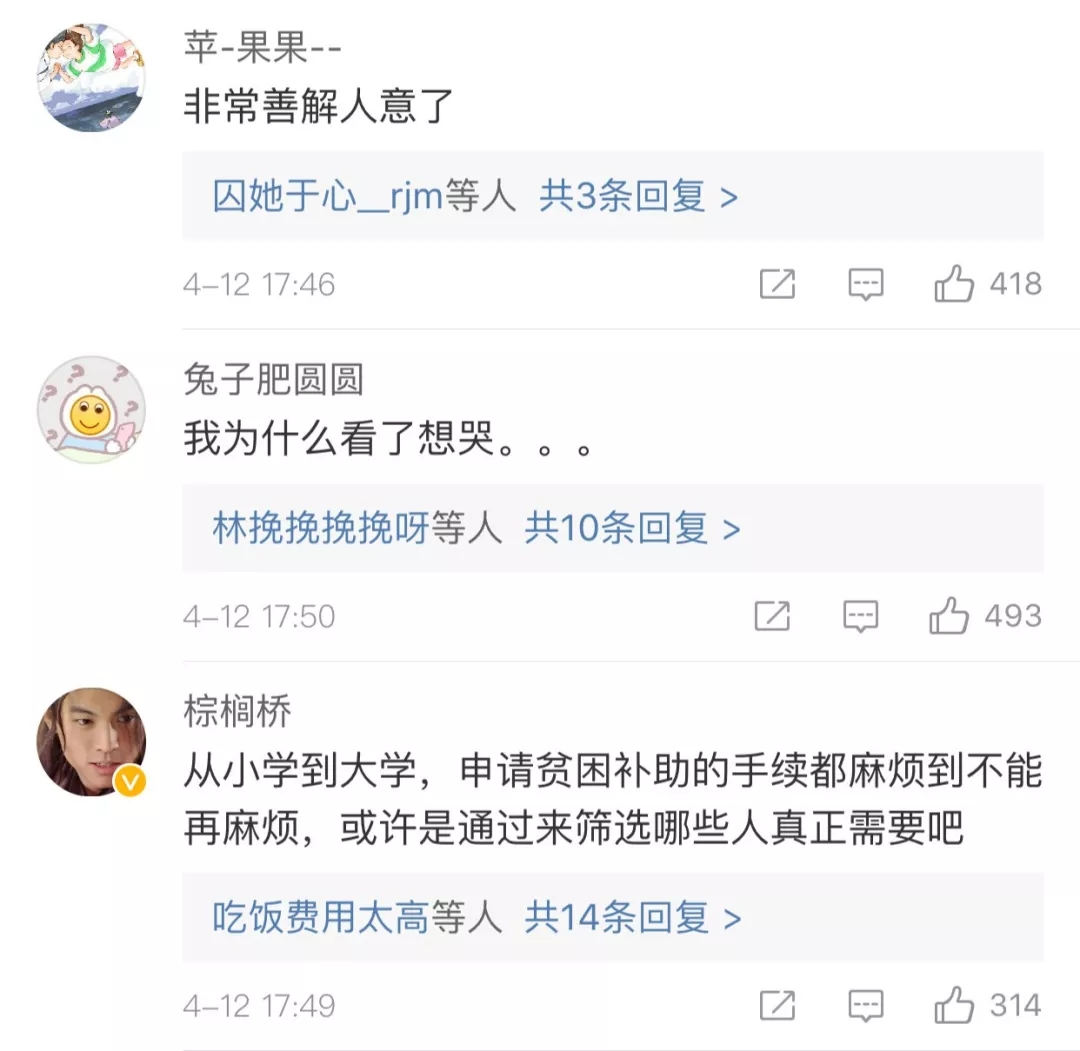Reply to 苹-果果-- comment via comment icon

pos(866,285)
